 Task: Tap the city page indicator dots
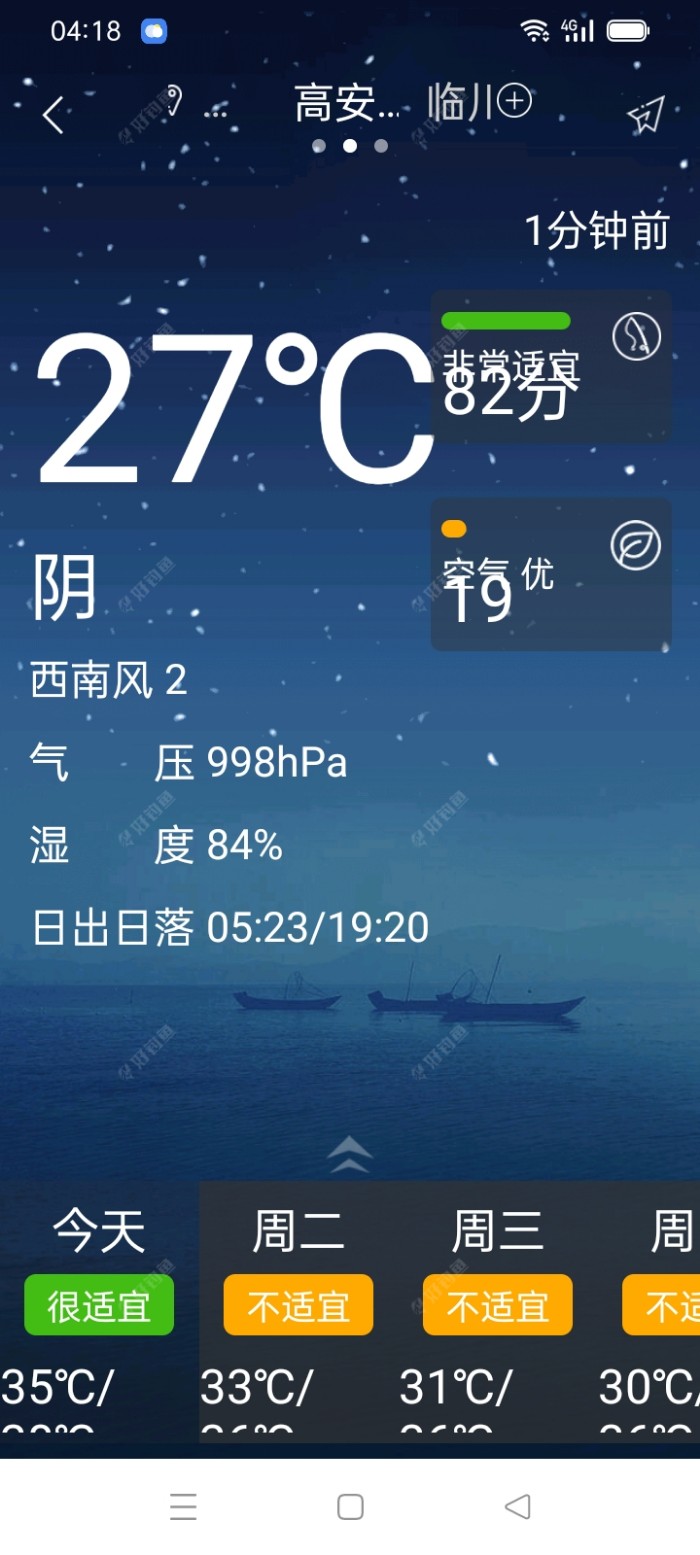(349, 146)
